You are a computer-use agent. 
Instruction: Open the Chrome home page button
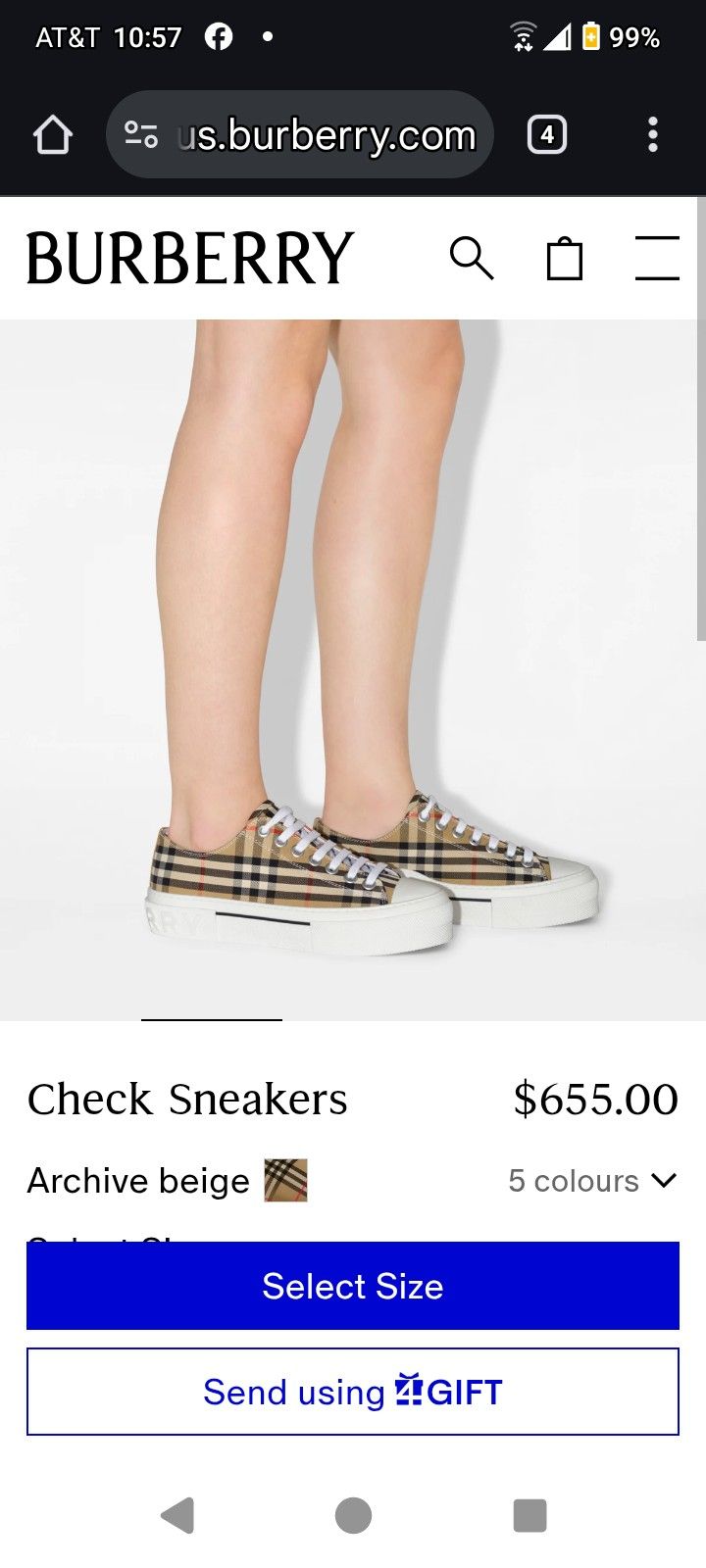pos(53,135)
